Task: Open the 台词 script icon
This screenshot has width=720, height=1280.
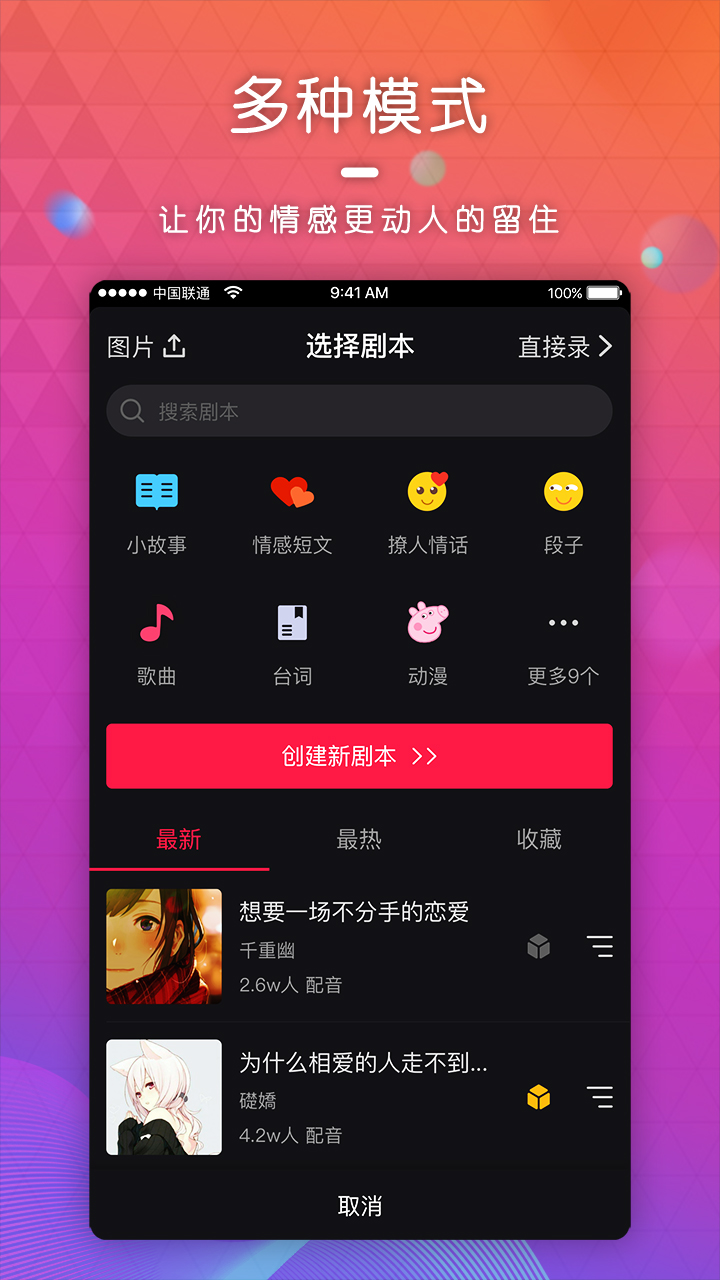Action: (x=291, y=622)
